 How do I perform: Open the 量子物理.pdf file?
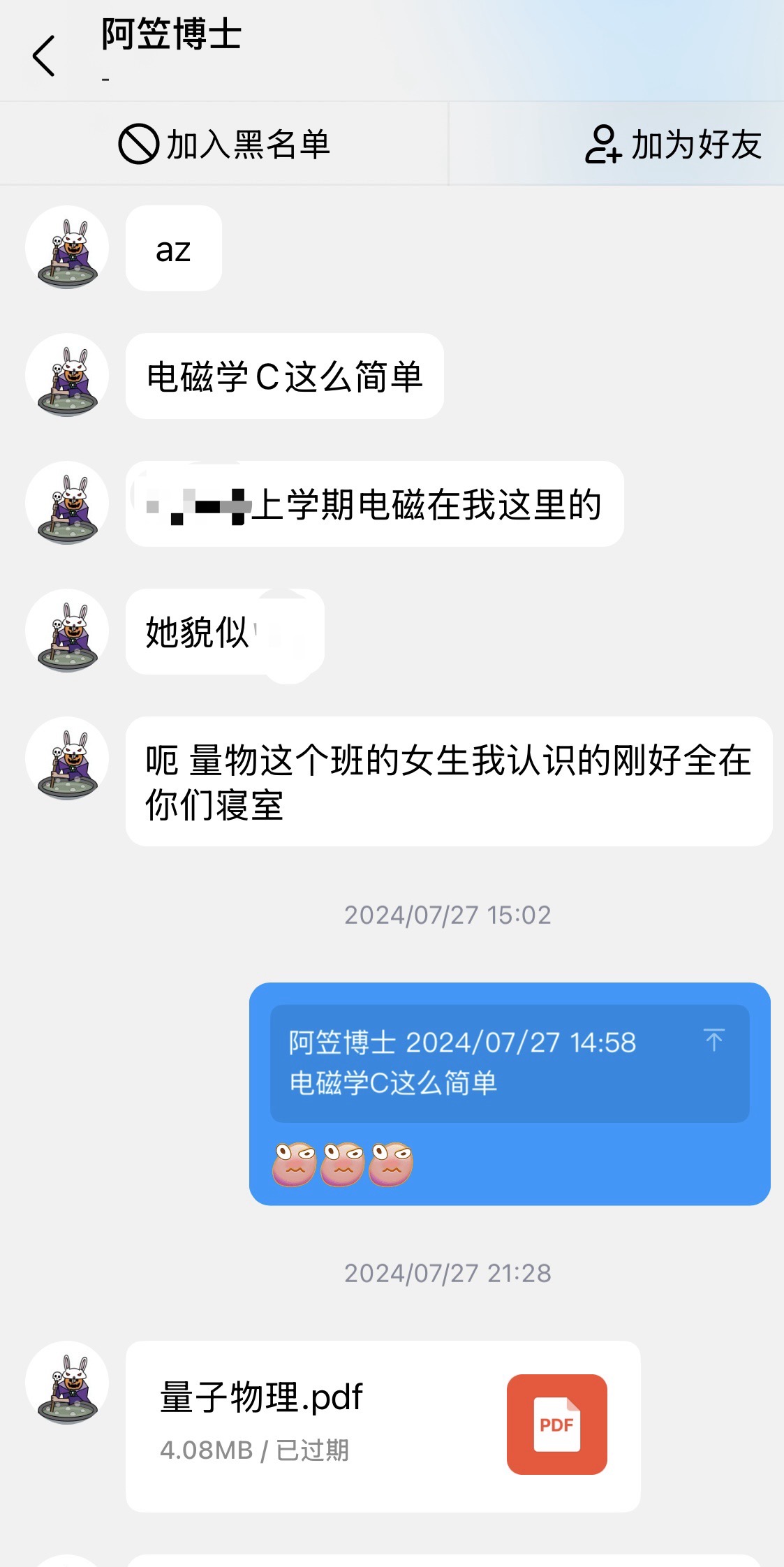(x=383, y=1425)
